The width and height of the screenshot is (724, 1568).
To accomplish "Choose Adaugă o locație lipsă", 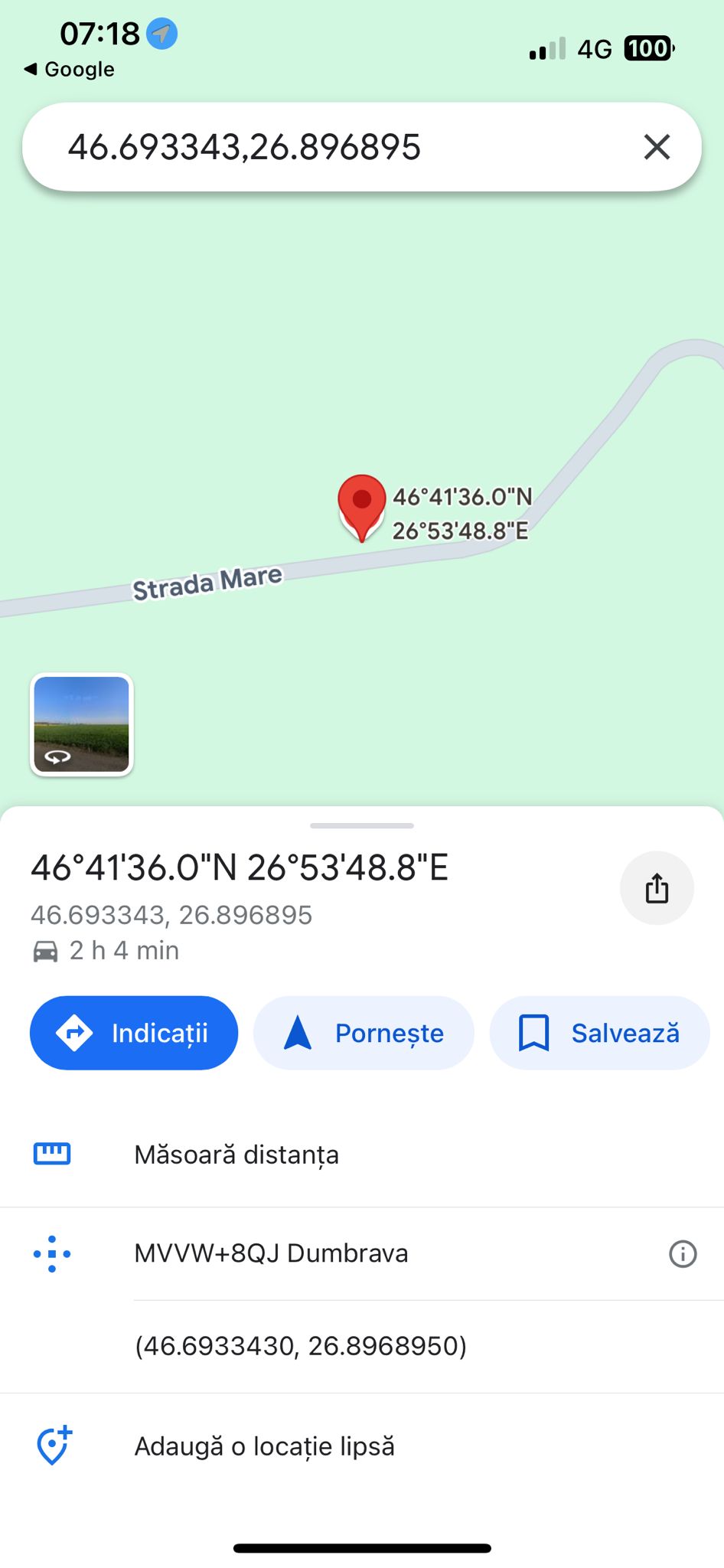I will (x=264, y=1446).
